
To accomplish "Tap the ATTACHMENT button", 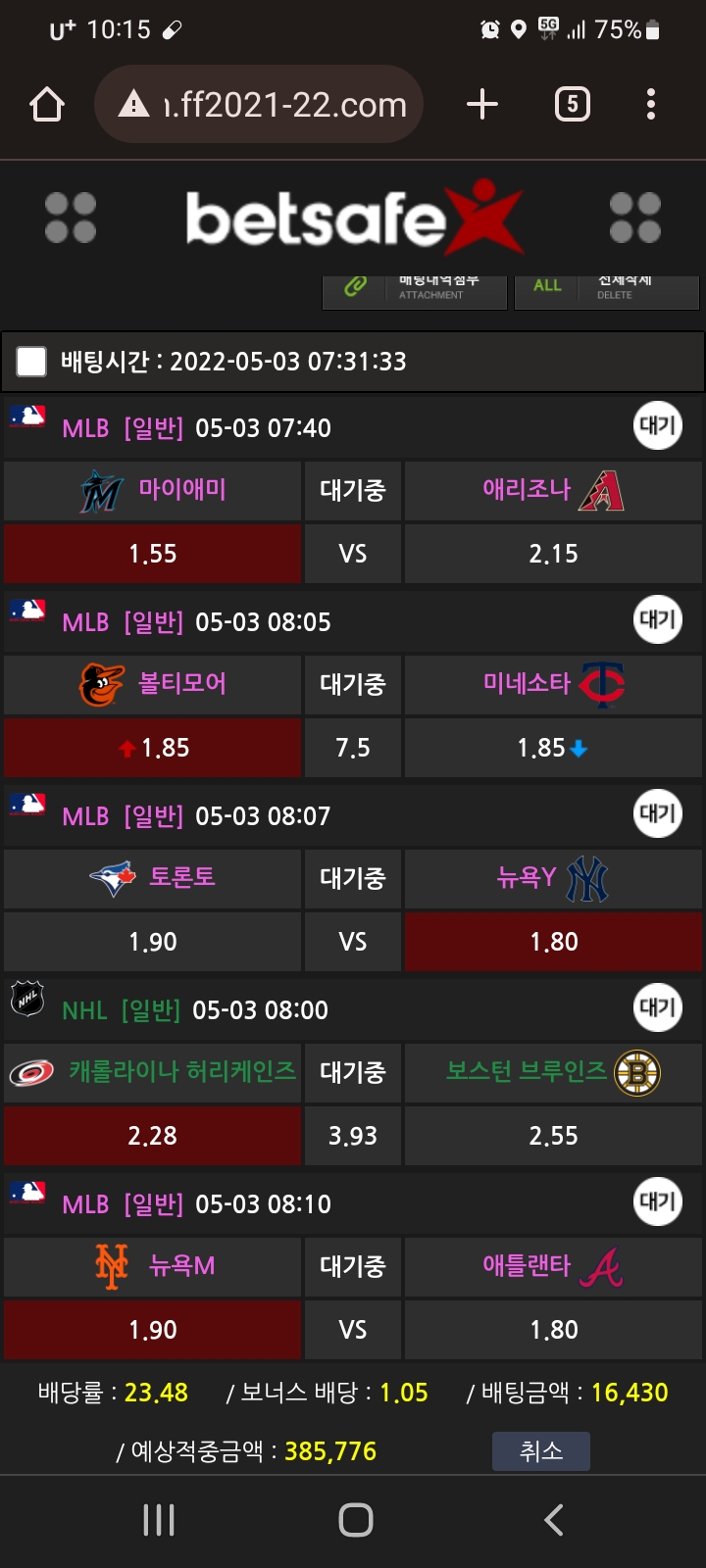I will tap(415, 290).
